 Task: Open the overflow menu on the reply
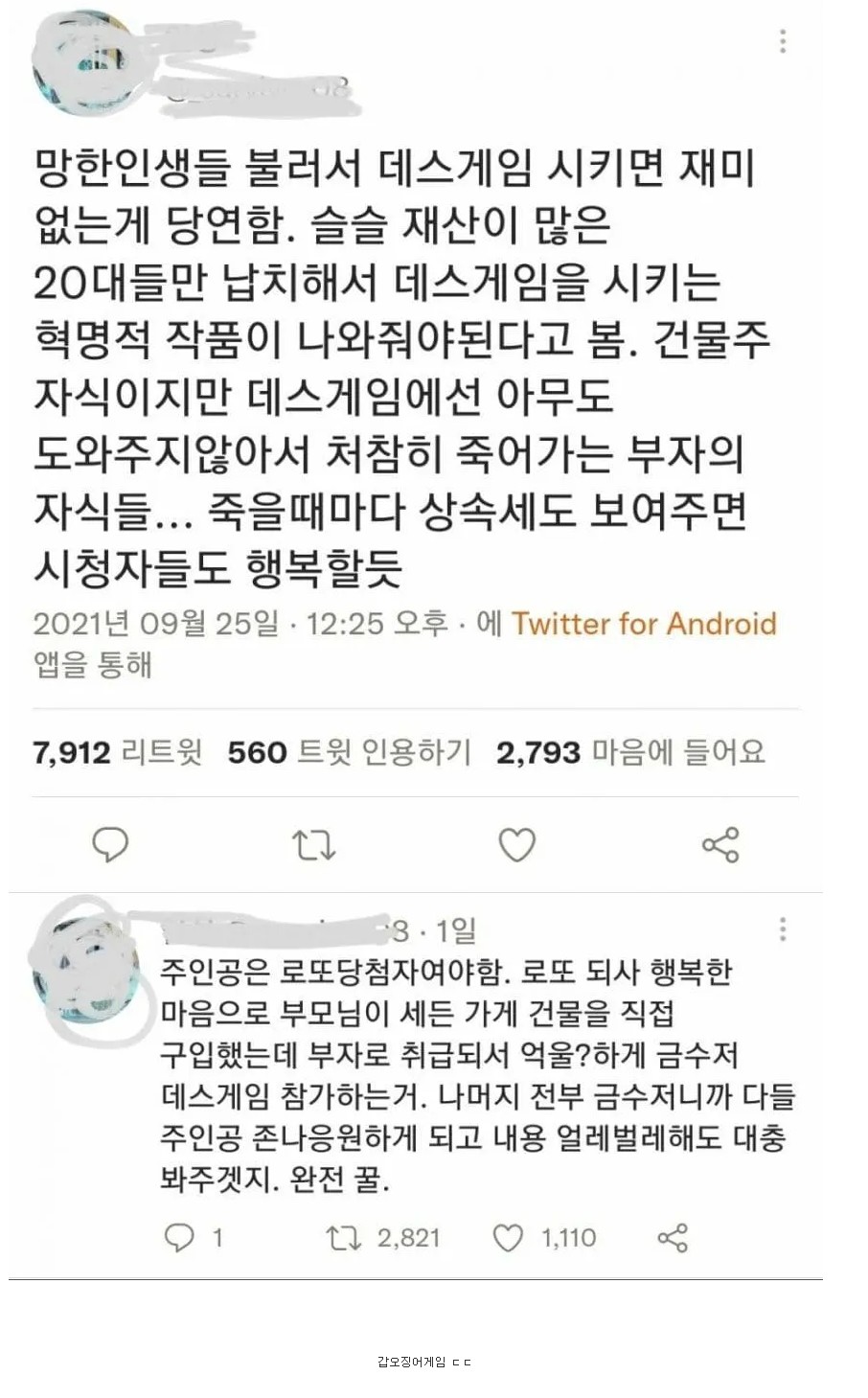pos(783,928)
